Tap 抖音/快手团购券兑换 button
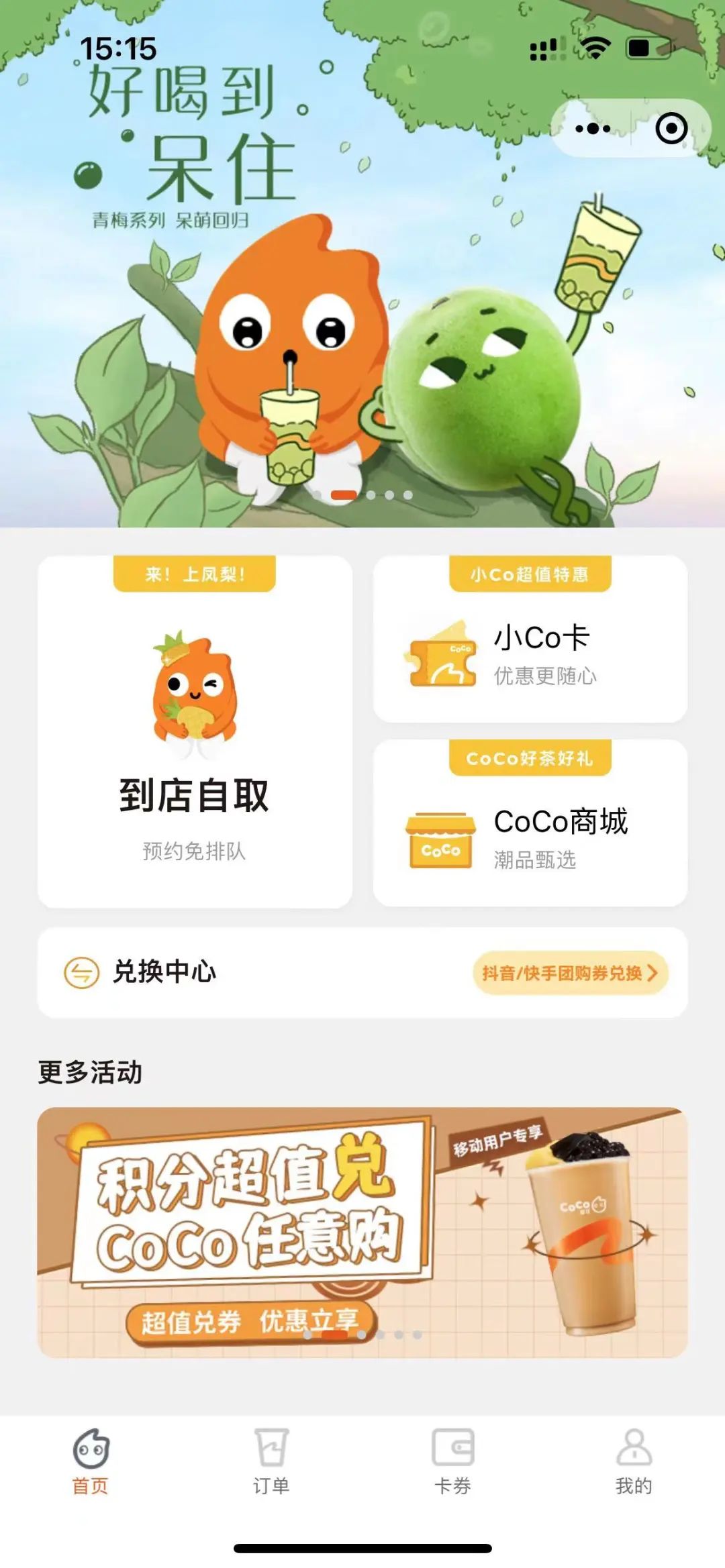The image size is (725, 1568). tap(570, 973)
